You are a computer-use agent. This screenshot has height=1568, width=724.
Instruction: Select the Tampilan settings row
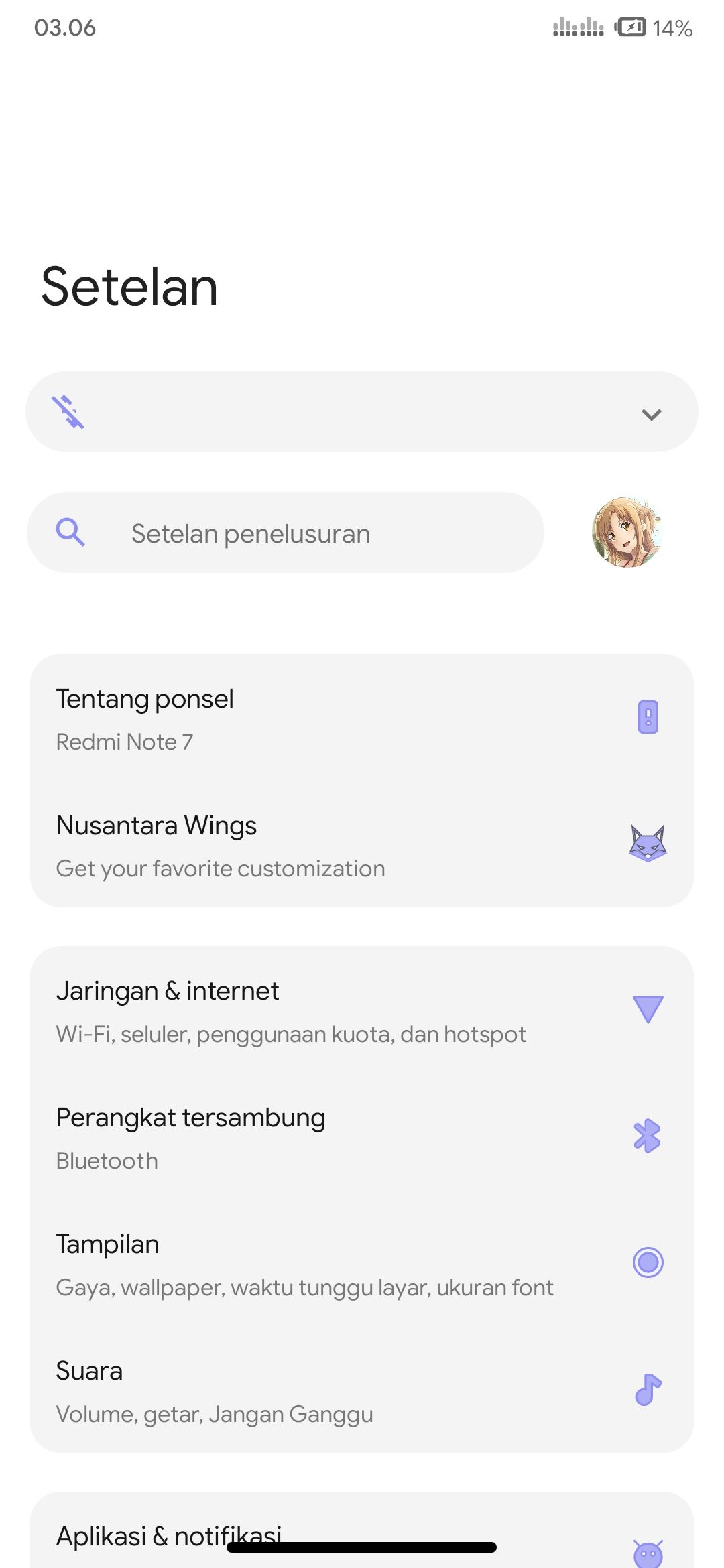click(362, 1264)
